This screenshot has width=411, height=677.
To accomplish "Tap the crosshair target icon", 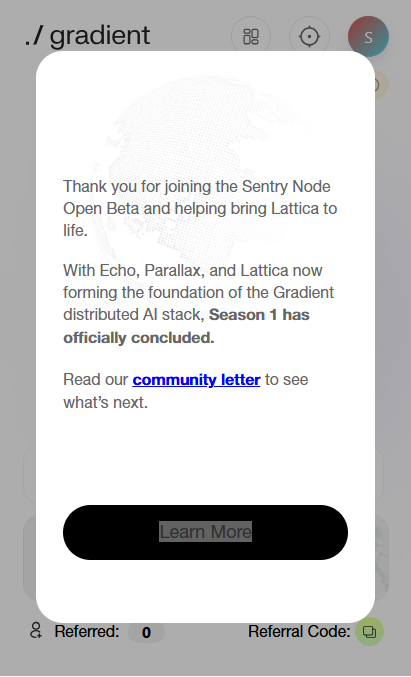I will pyautogui.click(x=309, y=37).
